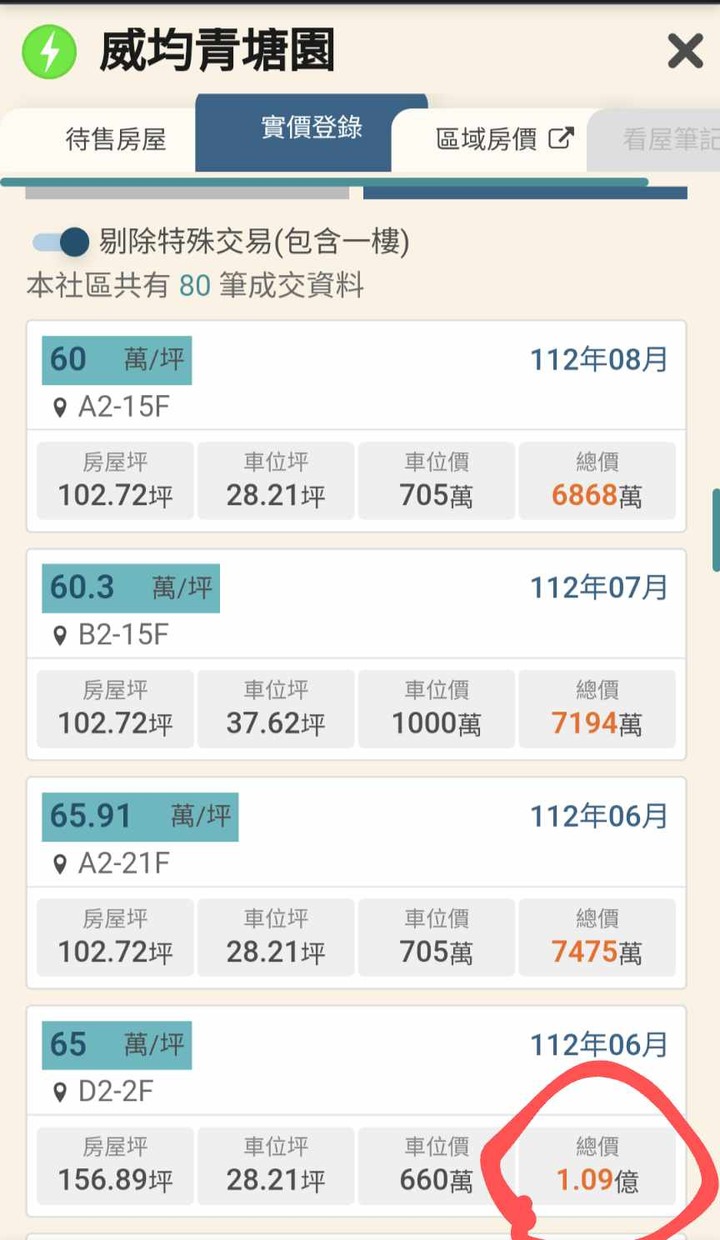The height and width of the screenshot is (1240, 720).
Task: Switch to the 待售房屋 tab
Action: 115,139
